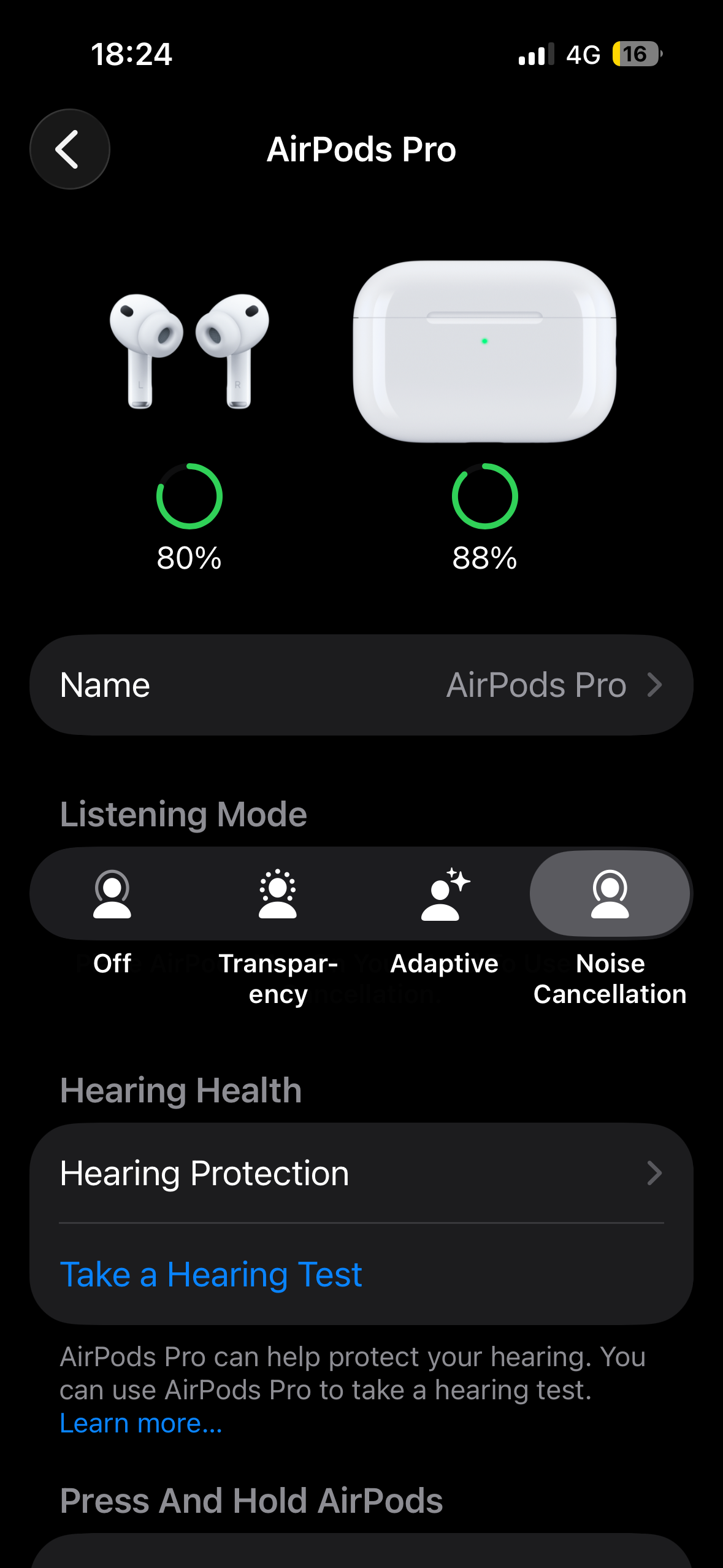Tap the chevron next to AirPods Pro name
Viewport: 723px width, 1568px height.
(655, 684)
